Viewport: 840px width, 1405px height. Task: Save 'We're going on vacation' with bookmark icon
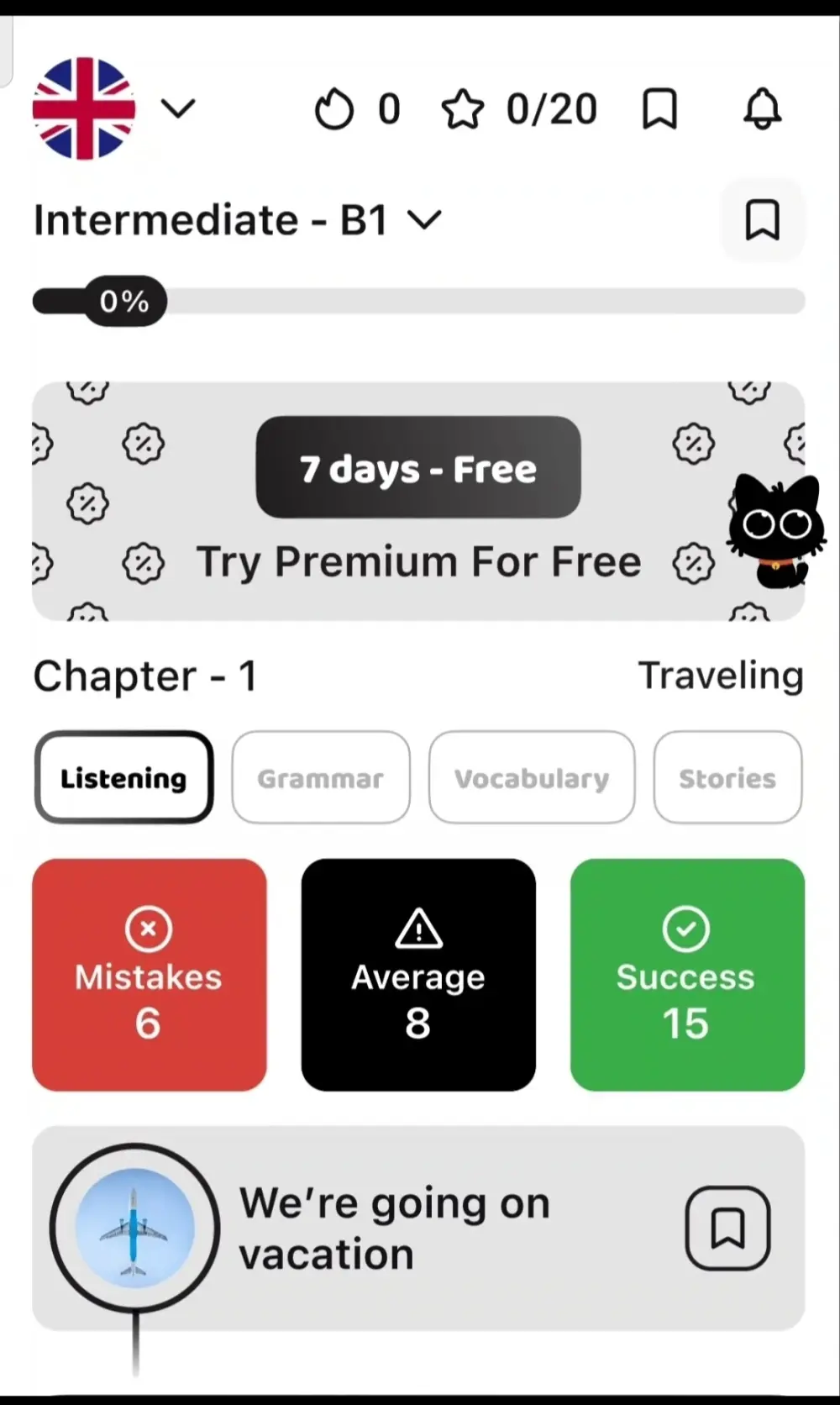pos(728,1228)
